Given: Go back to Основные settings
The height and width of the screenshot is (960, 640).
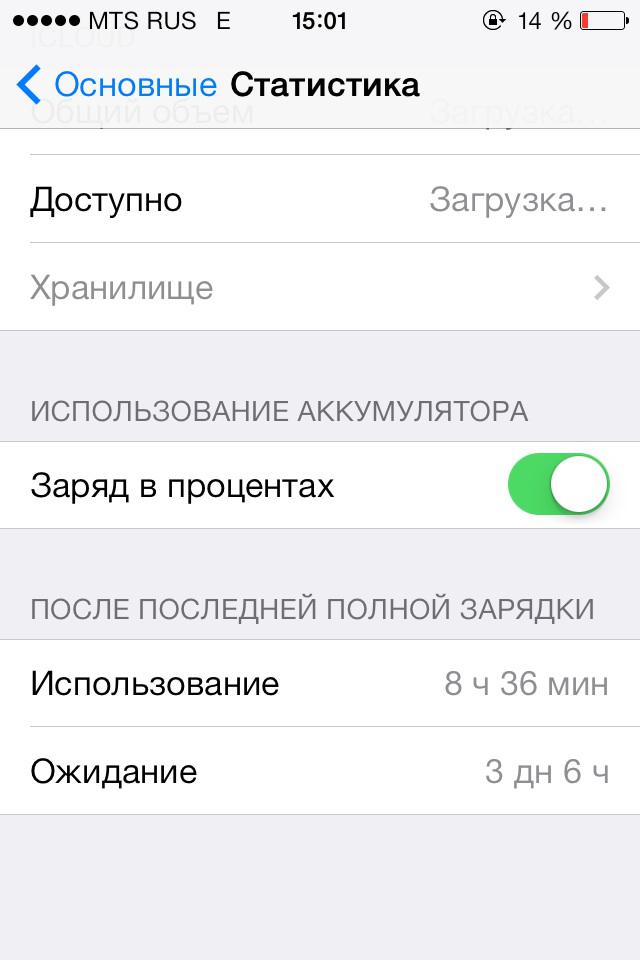Looking at the screenshot, I should 115,85.
